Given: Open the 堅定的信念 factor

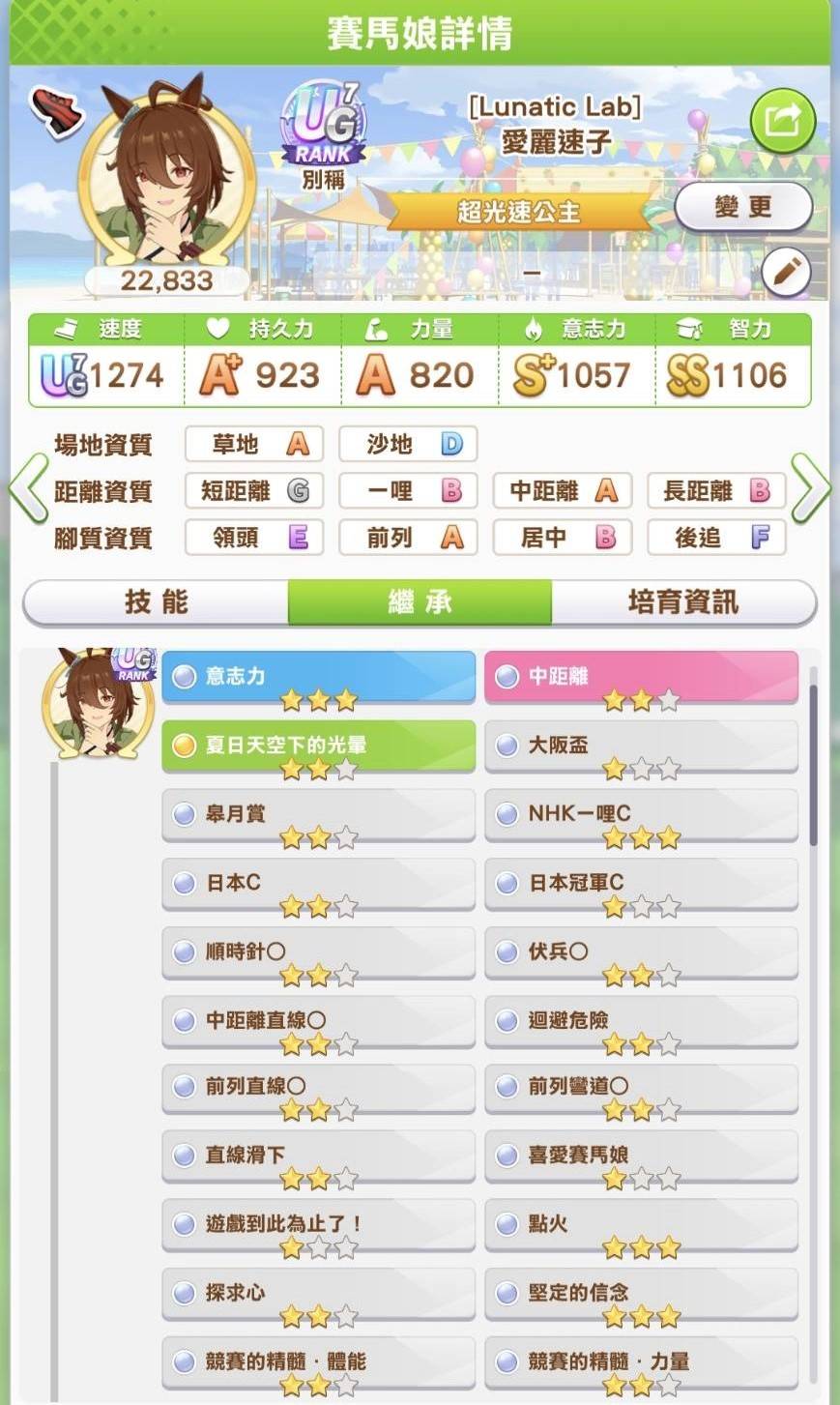Looking at the screenshot, I should click(x=641, y=1293).
